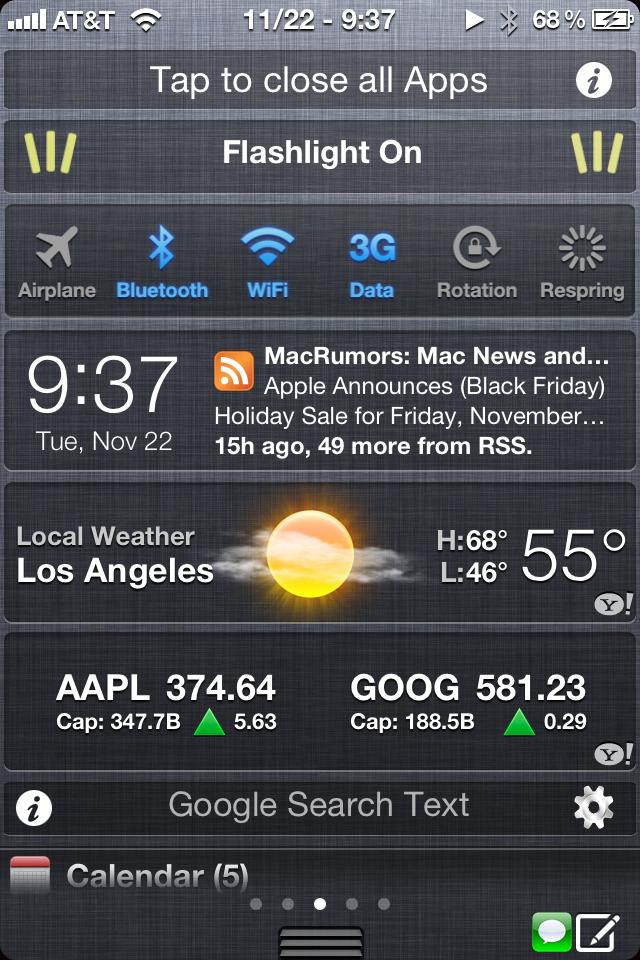Tap to close all Apps

tap(318, 81)
